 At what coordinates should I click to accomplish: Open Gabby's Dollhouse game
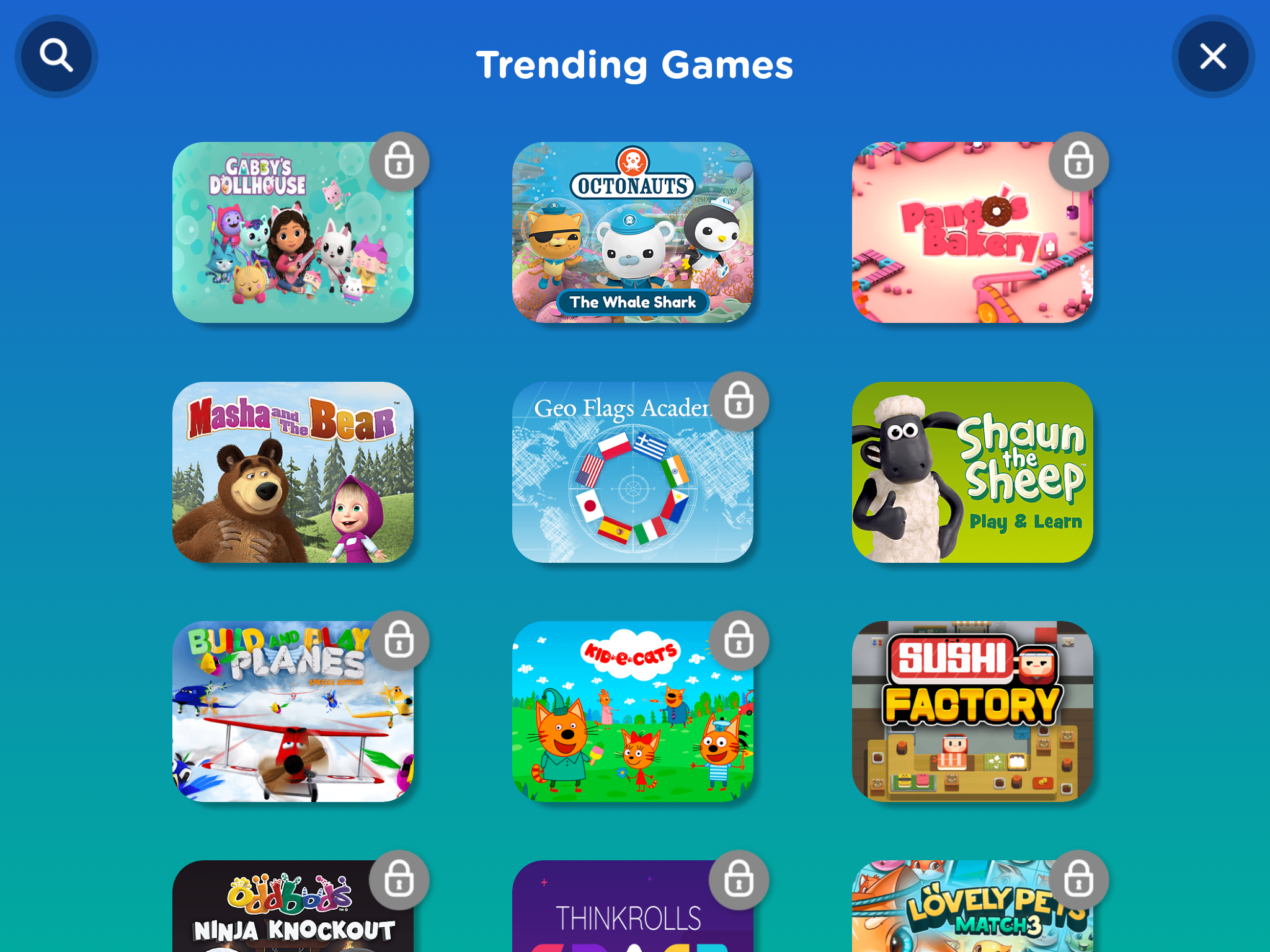pos(293,232)
